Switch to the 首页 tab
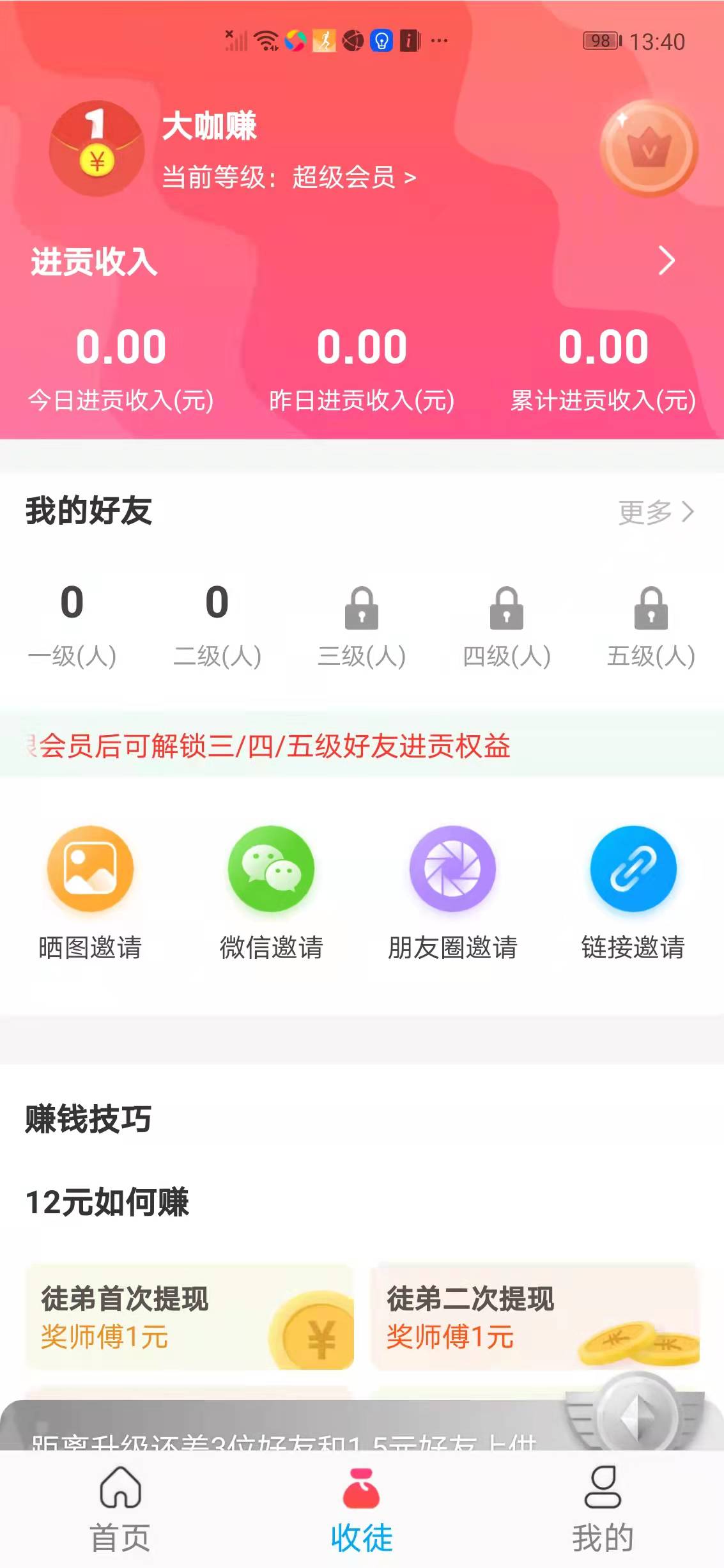This screenshot has height=1568, width=724. tap(119, 1509)
